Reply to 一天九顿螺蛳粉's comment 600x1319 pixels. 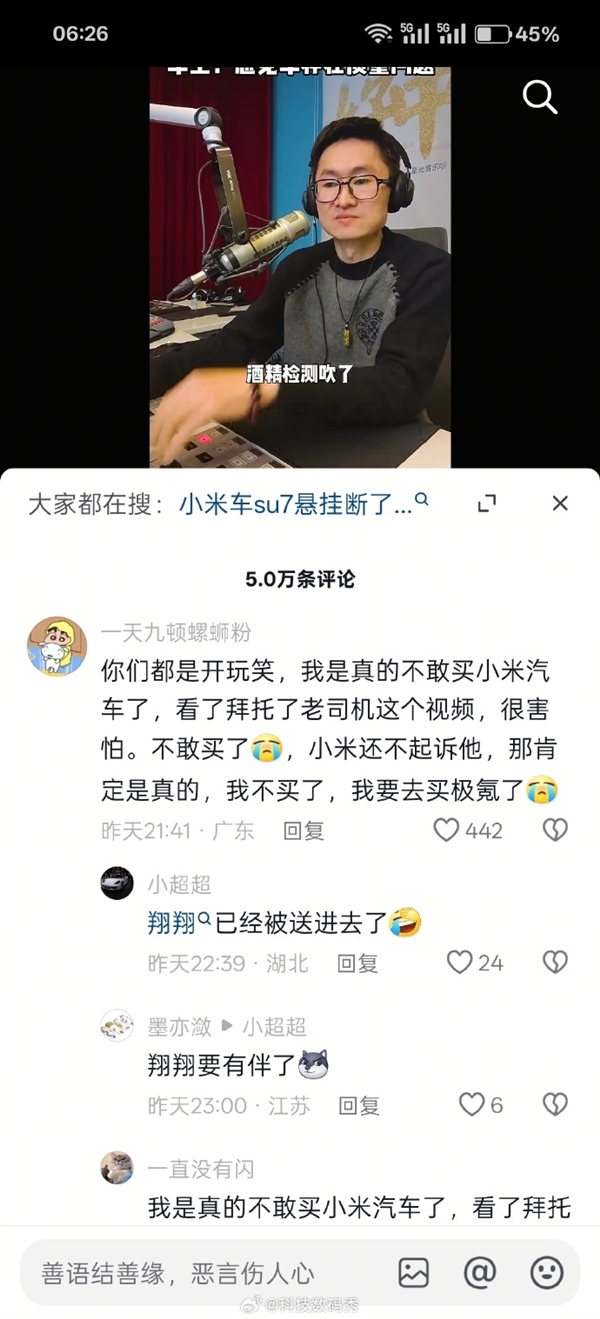304,830
